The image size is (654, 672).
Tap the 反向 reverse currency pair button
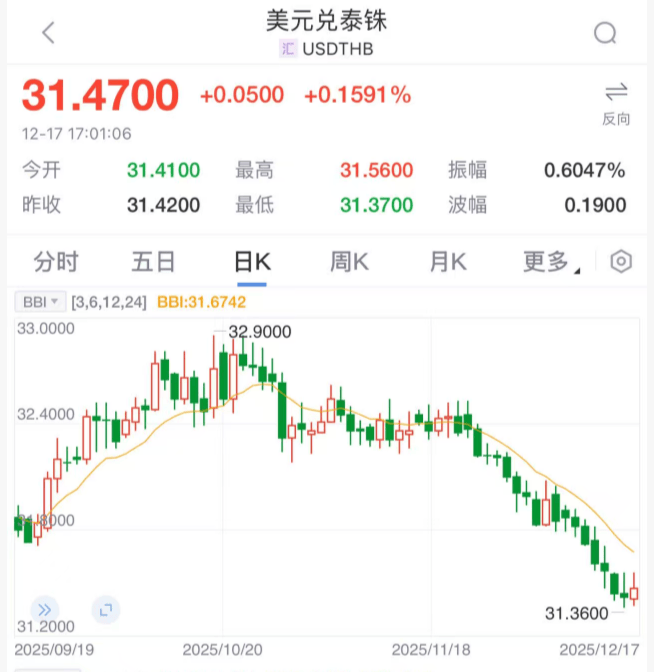pos(616,103)
